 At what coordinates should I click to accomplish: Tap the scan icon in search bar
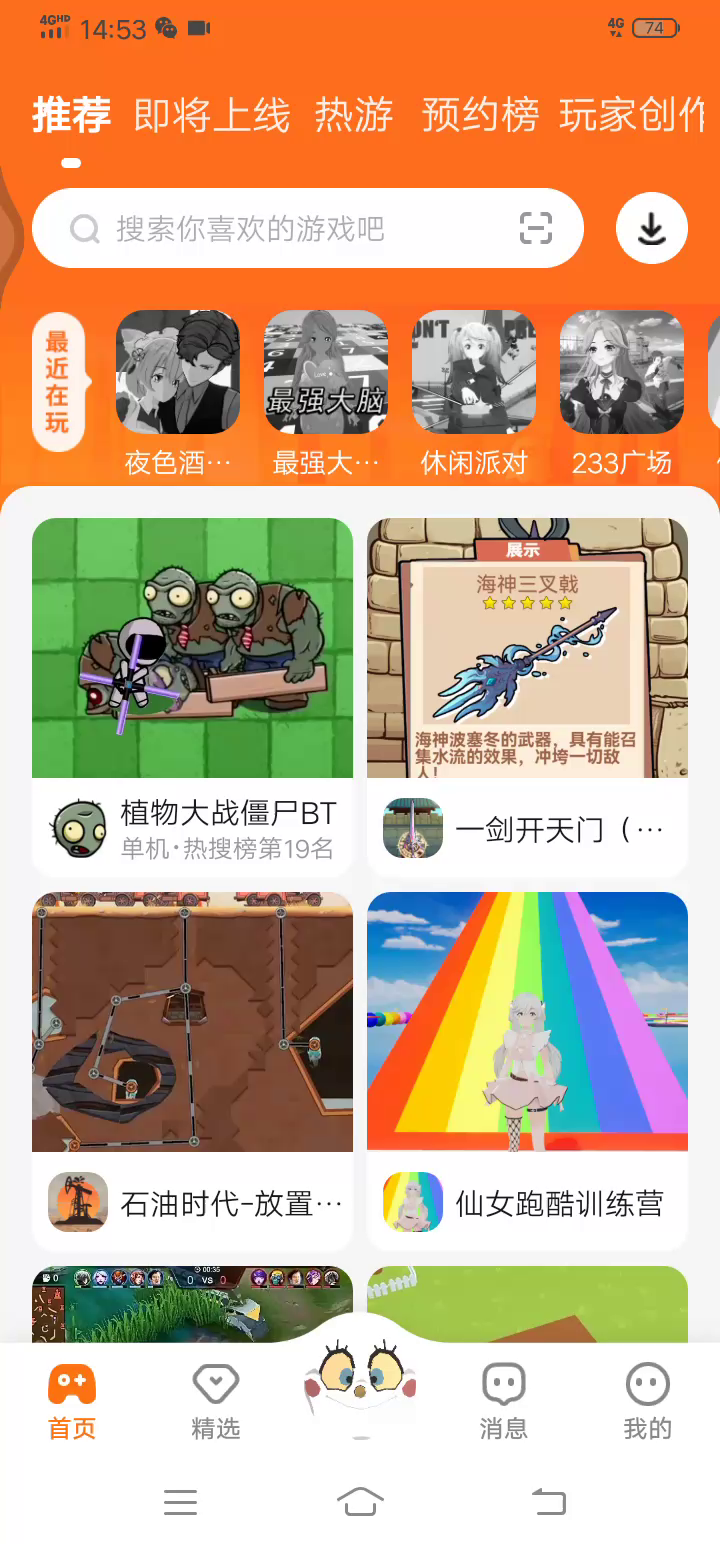(536, 229)
